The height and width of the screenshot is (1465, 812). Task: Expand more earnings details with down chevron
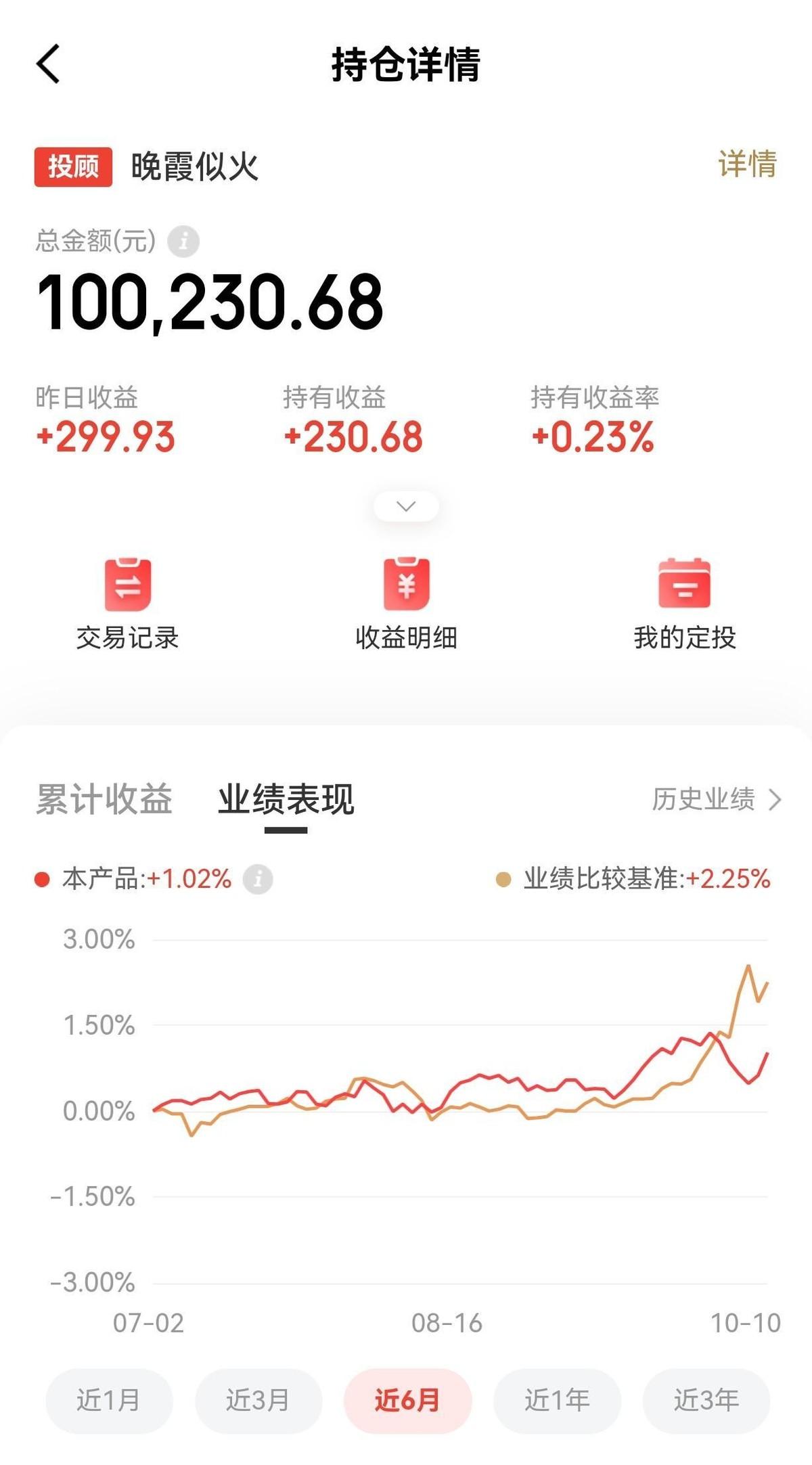[406, 506]
